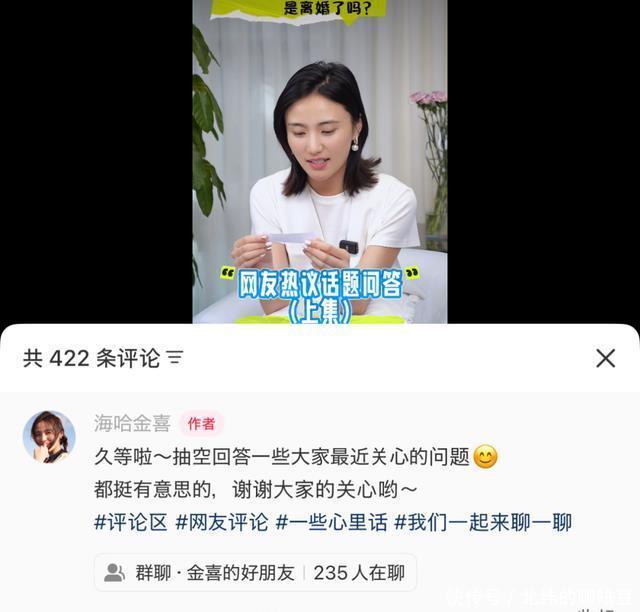This screenshot has width=640, height=612.
Task: Open comment sort options beside 422 条评论
Action: click(x=175, y=358)
